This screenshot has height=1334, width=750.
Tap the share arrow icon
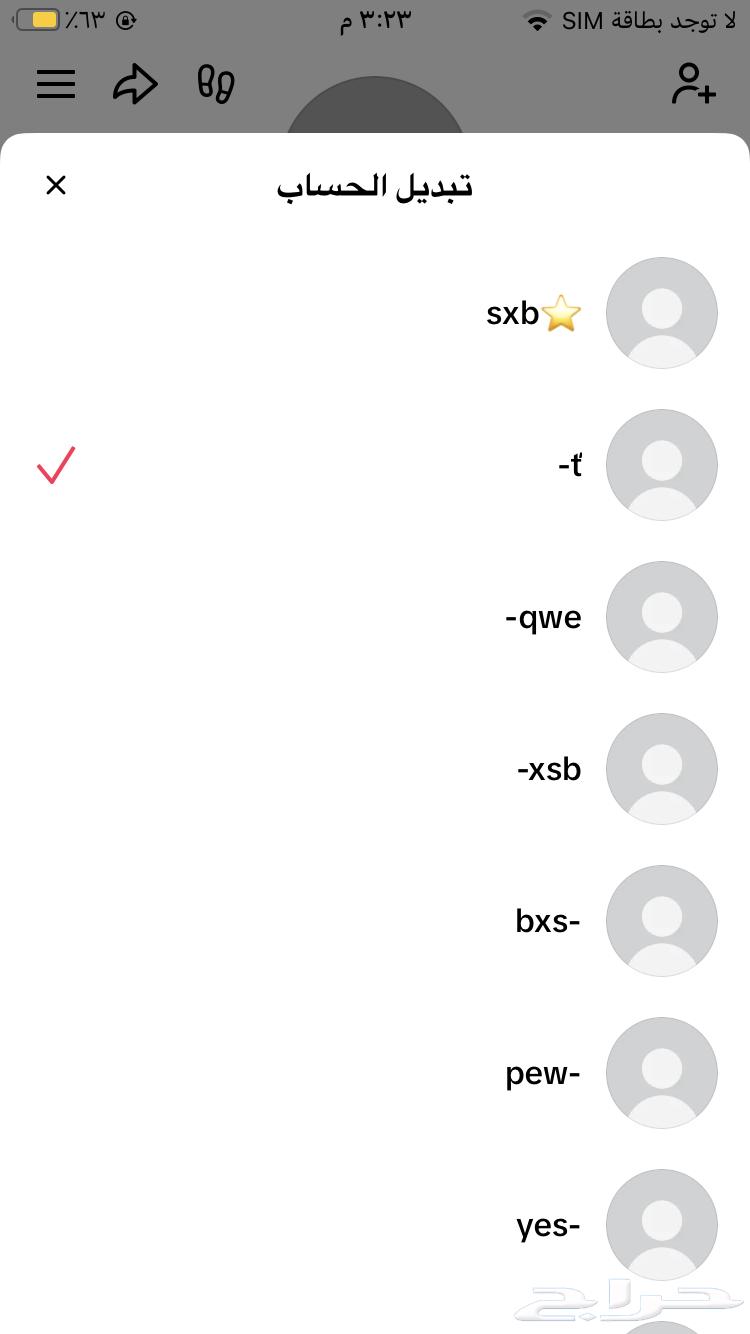[135, 84]
